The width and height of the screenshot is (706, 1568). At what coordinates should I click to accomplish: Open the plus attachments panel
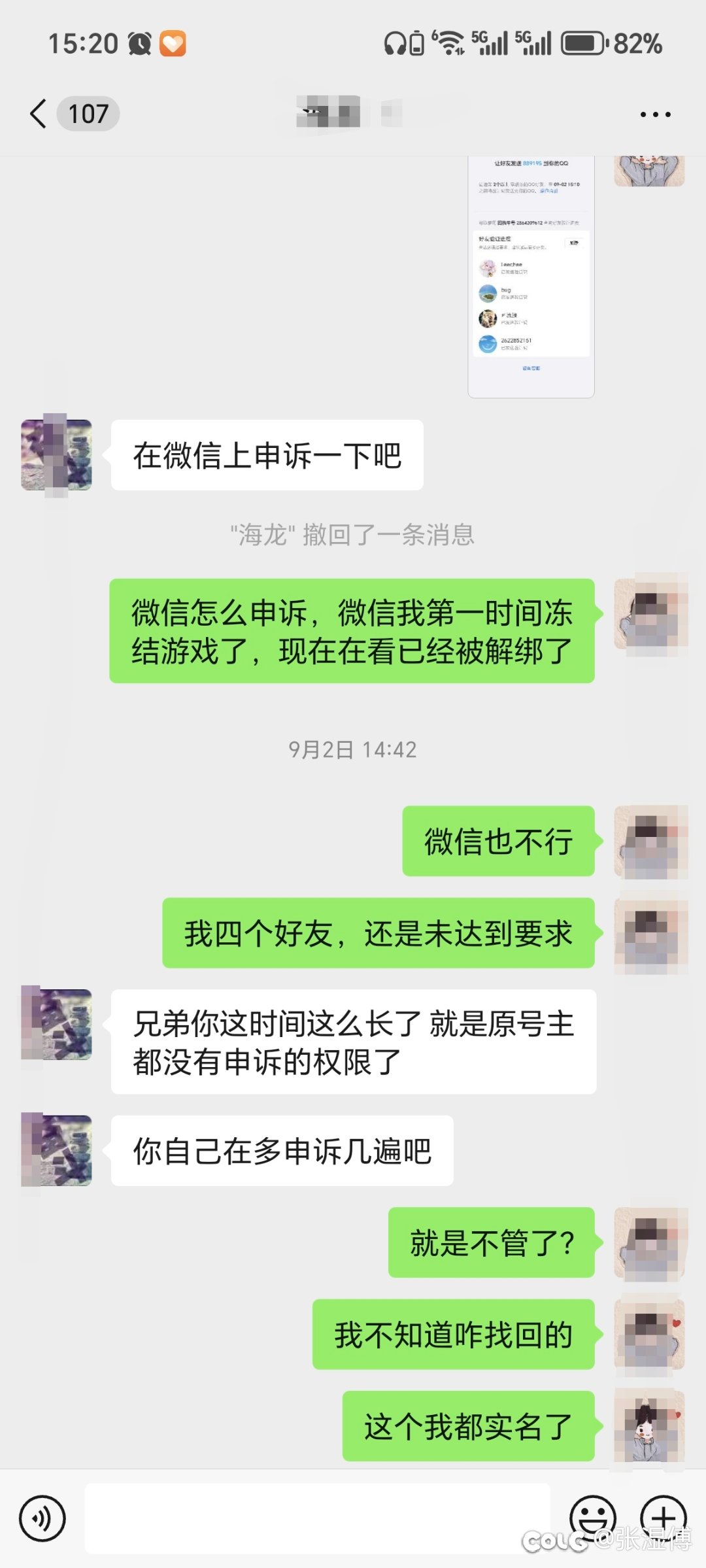[x=663, y=1516]
